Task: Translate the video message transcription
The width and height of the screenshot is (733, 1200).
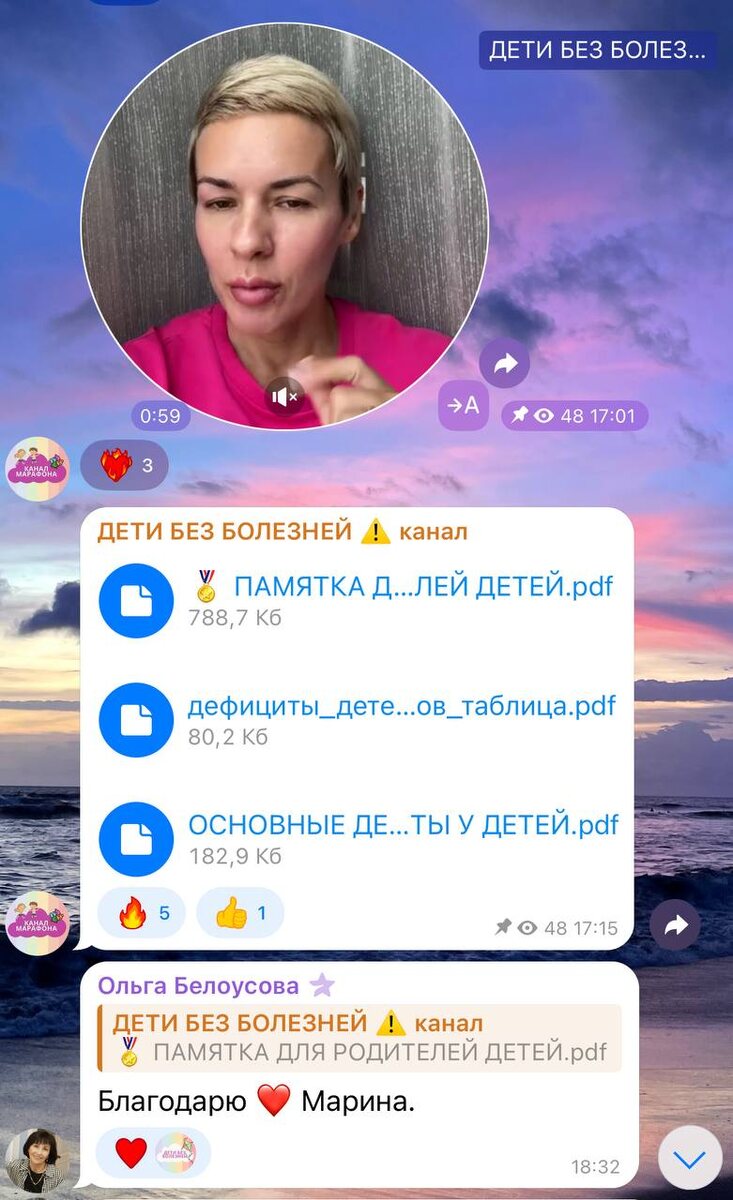Action: (x=463, y=406)
